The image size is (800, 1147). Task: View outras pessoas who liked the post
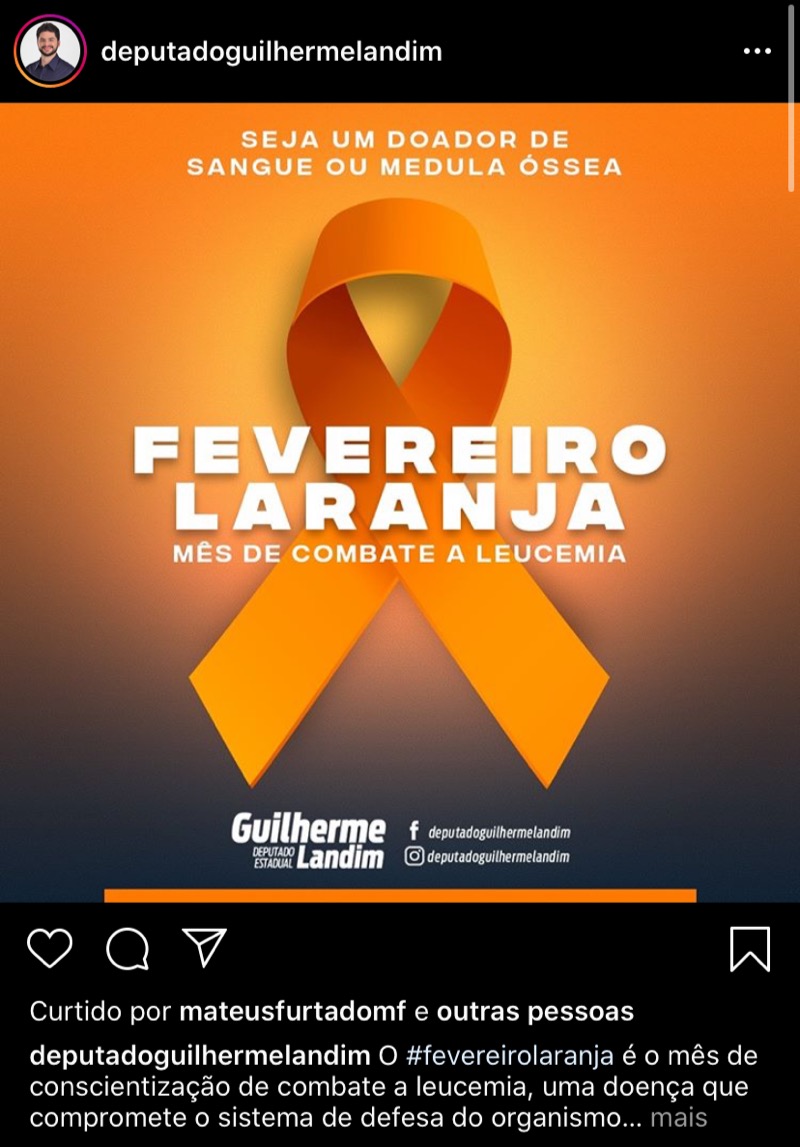pyautogui.click(x=535, y=1011)
